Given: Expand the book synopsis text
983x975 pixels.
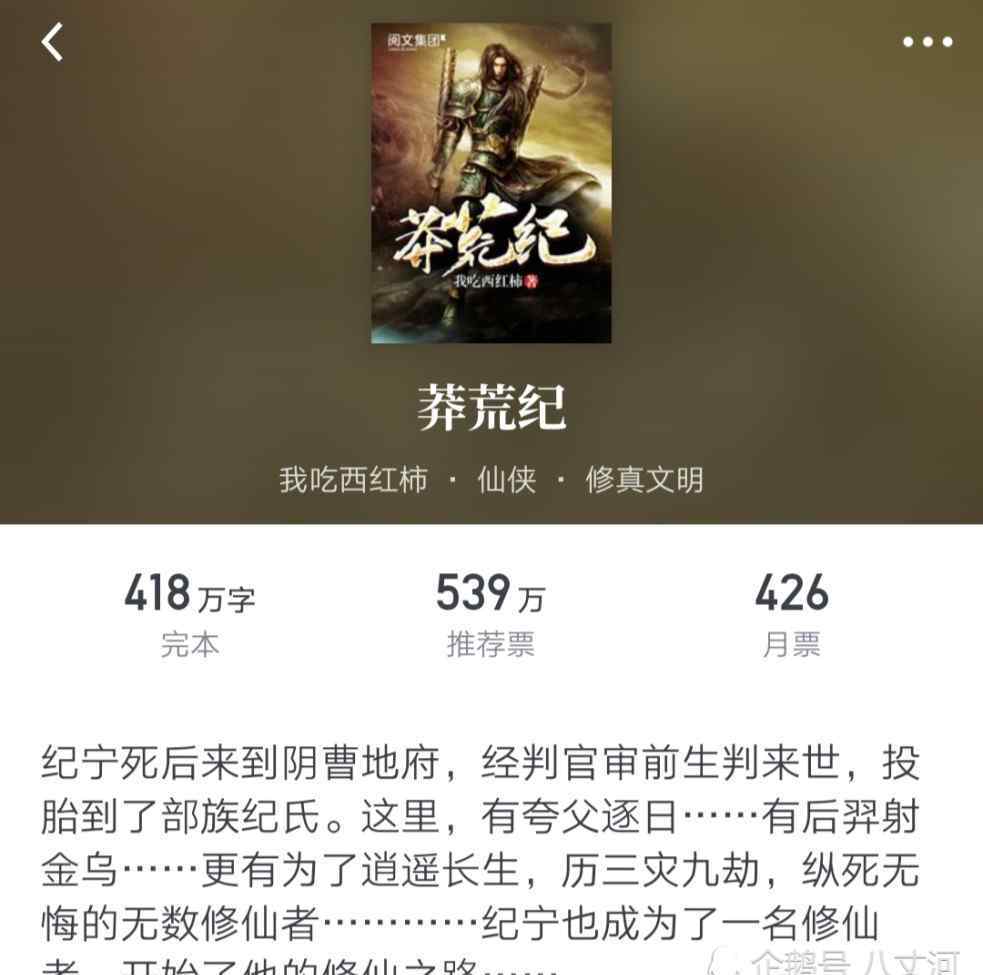Looking at the screenshot, I should tap(480, 850).
